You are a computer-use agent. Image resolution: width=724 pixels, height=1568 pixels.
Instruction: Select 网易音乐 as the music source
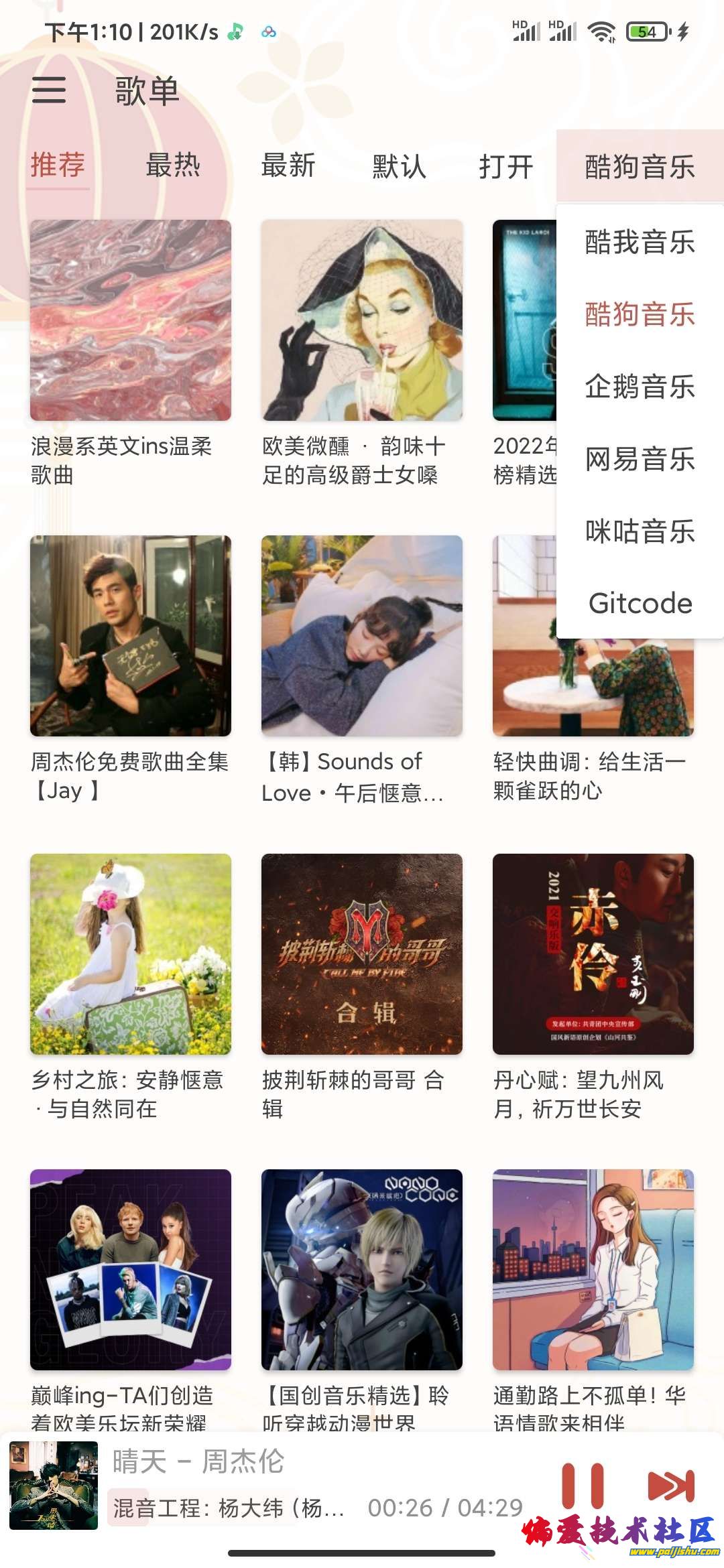[640, 459]
